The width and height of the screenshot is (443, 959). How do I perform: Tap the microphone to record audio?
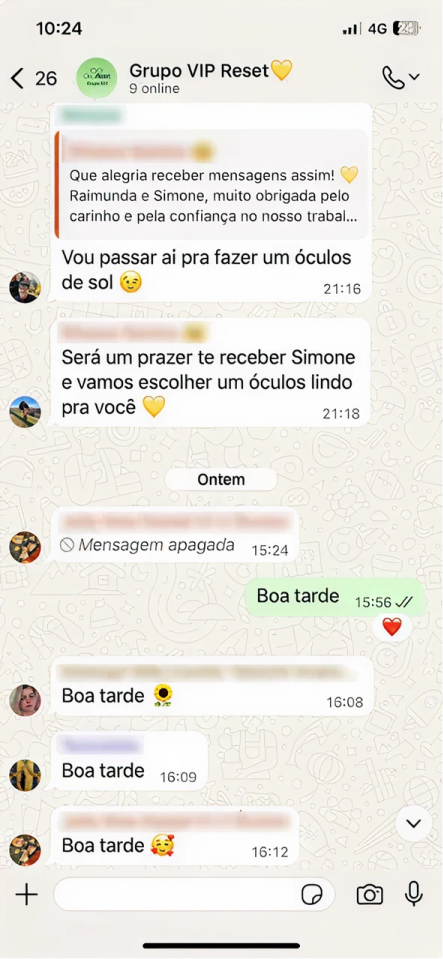(414, 894)
